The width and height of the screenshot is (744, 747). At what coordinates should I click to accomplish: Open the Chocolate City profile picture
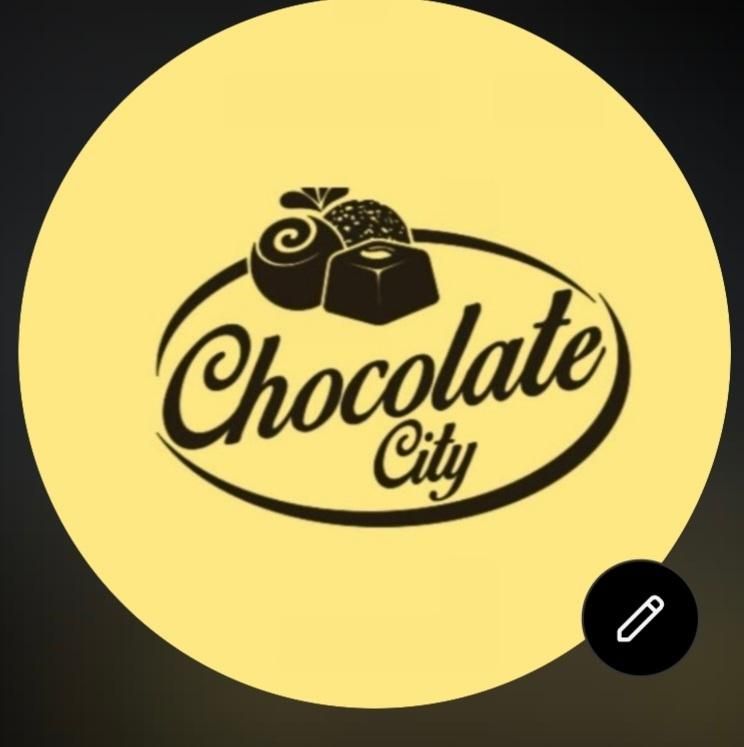372,360
